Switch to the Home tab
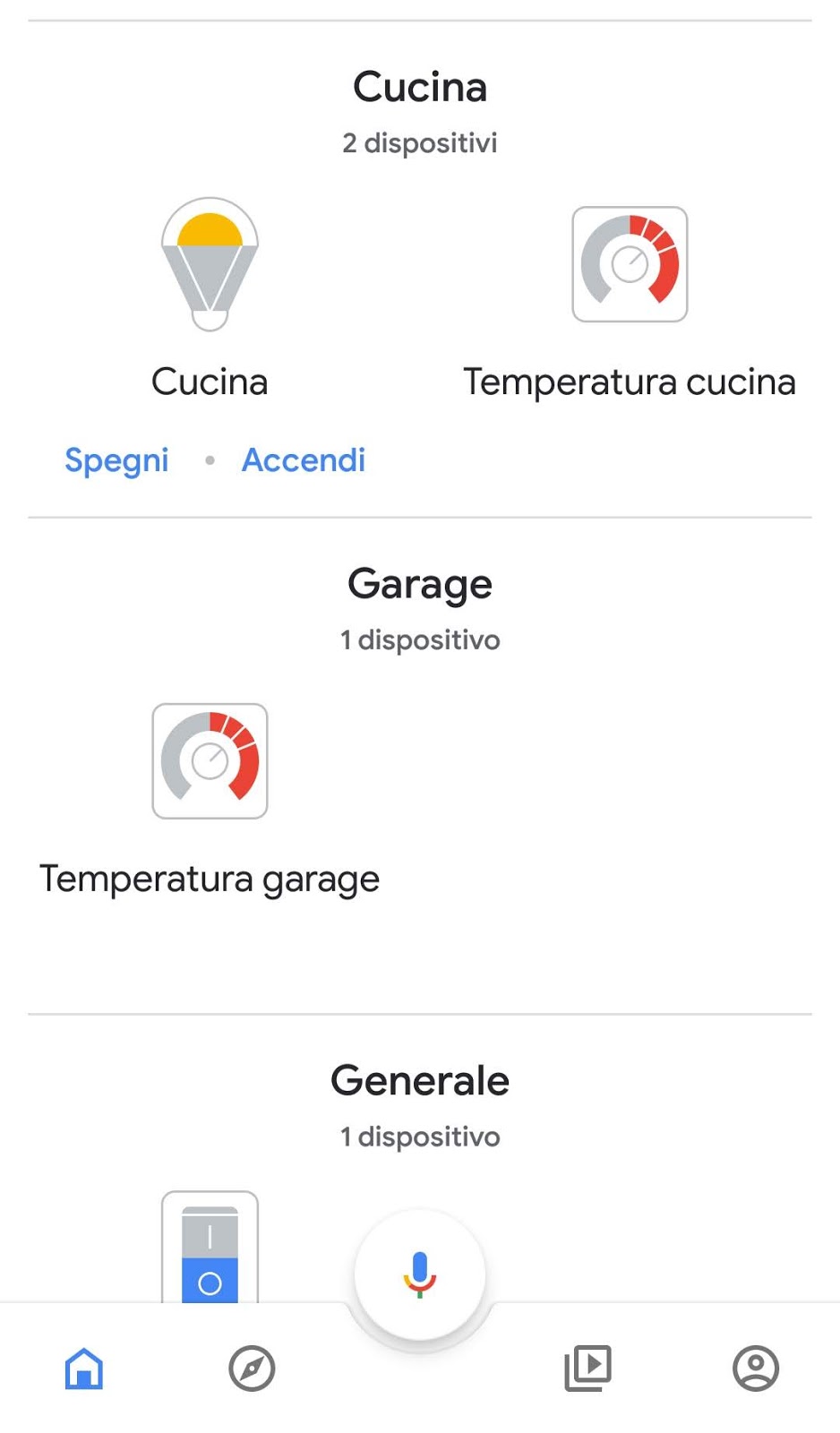Image resolution: width=840 pixels, height=1433 pixels. tap(84, 1369)
